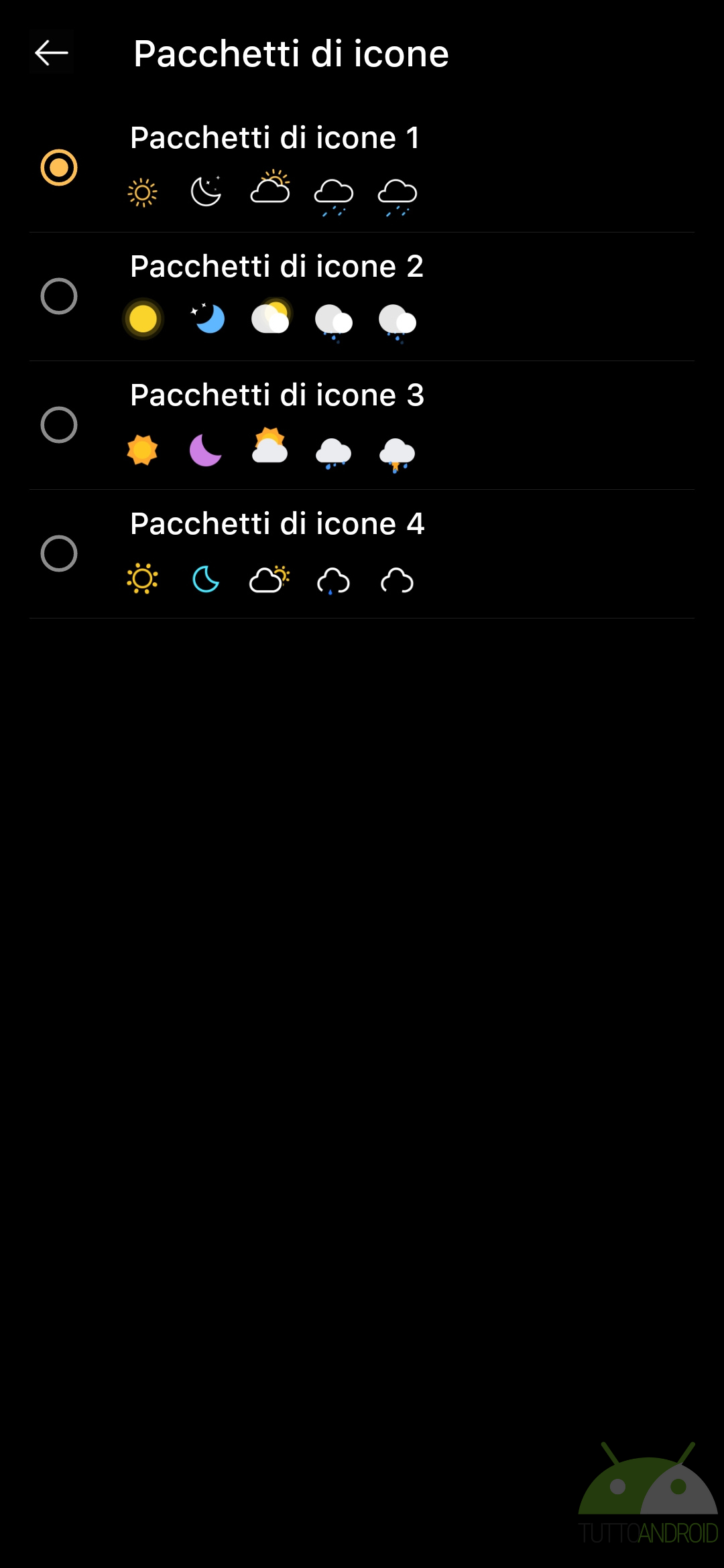The image size is (724, 1568).
Task: Select Pacchetti di icone 1 radio button
Action: coord(59,168)
